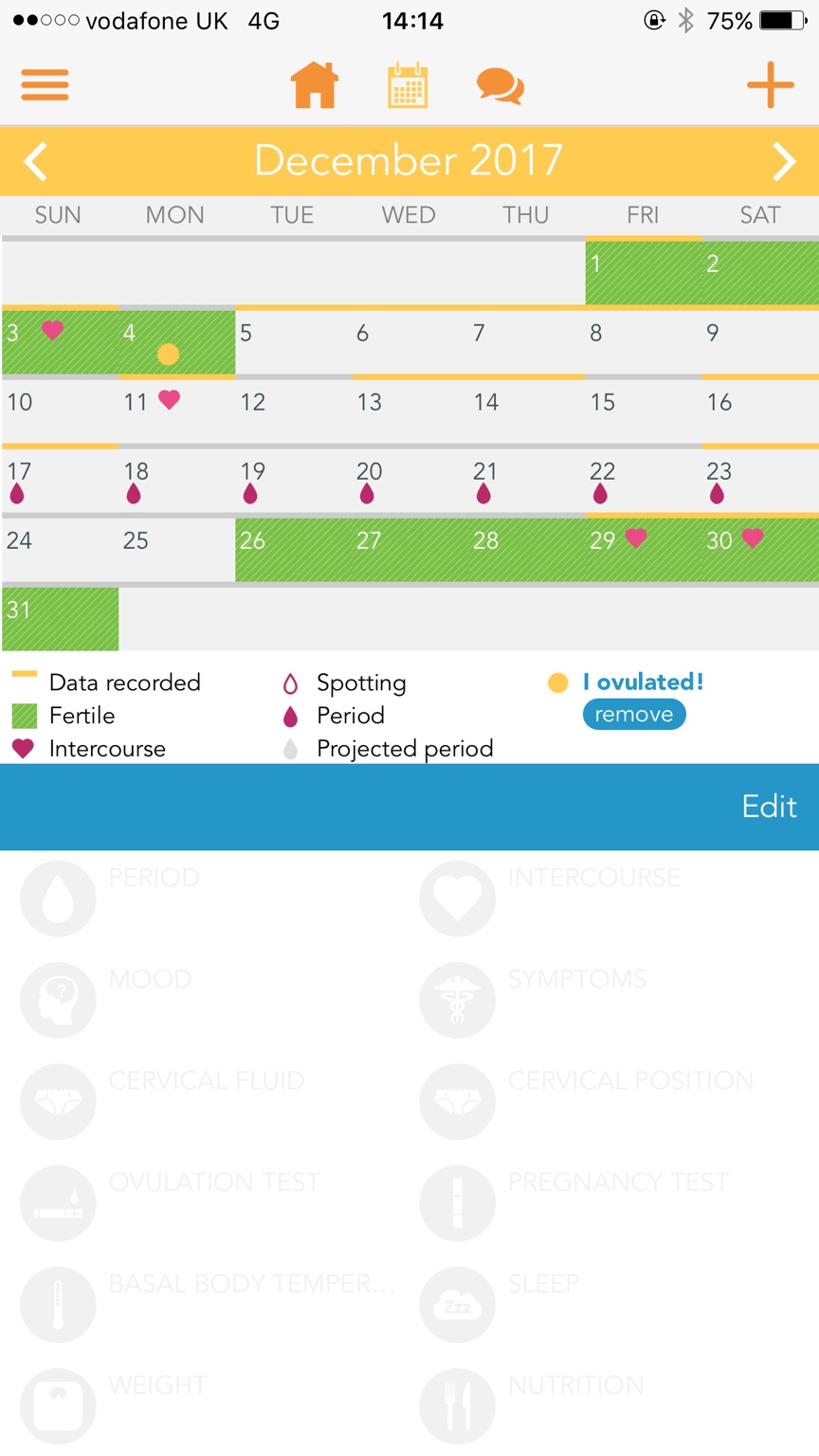The width and height of the screenshot is (819, 1456).
Task: Select December 11 on the calendar
Action: (x=175, y=410)
